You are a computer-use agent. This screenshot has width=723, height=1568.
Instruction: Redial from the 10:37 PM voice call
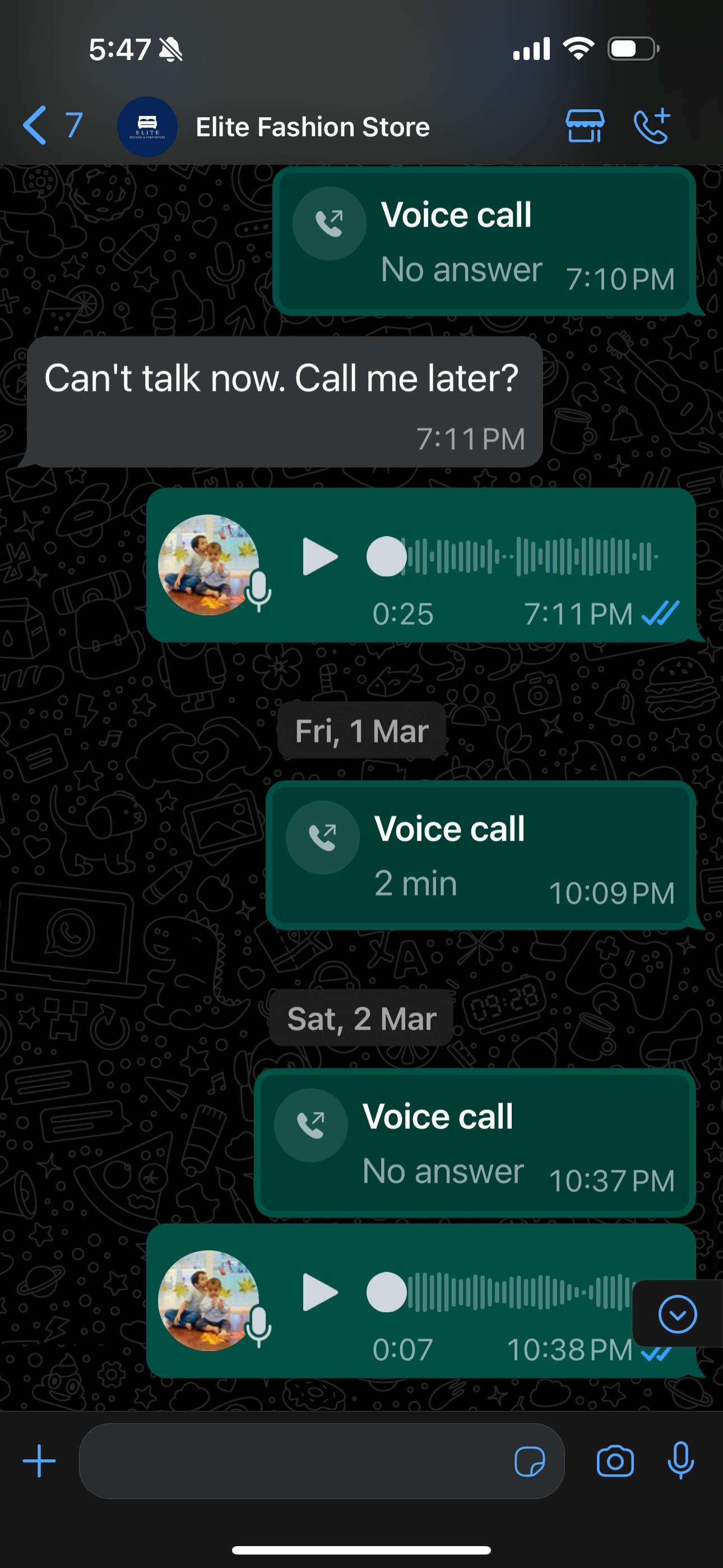(311, 1125)
